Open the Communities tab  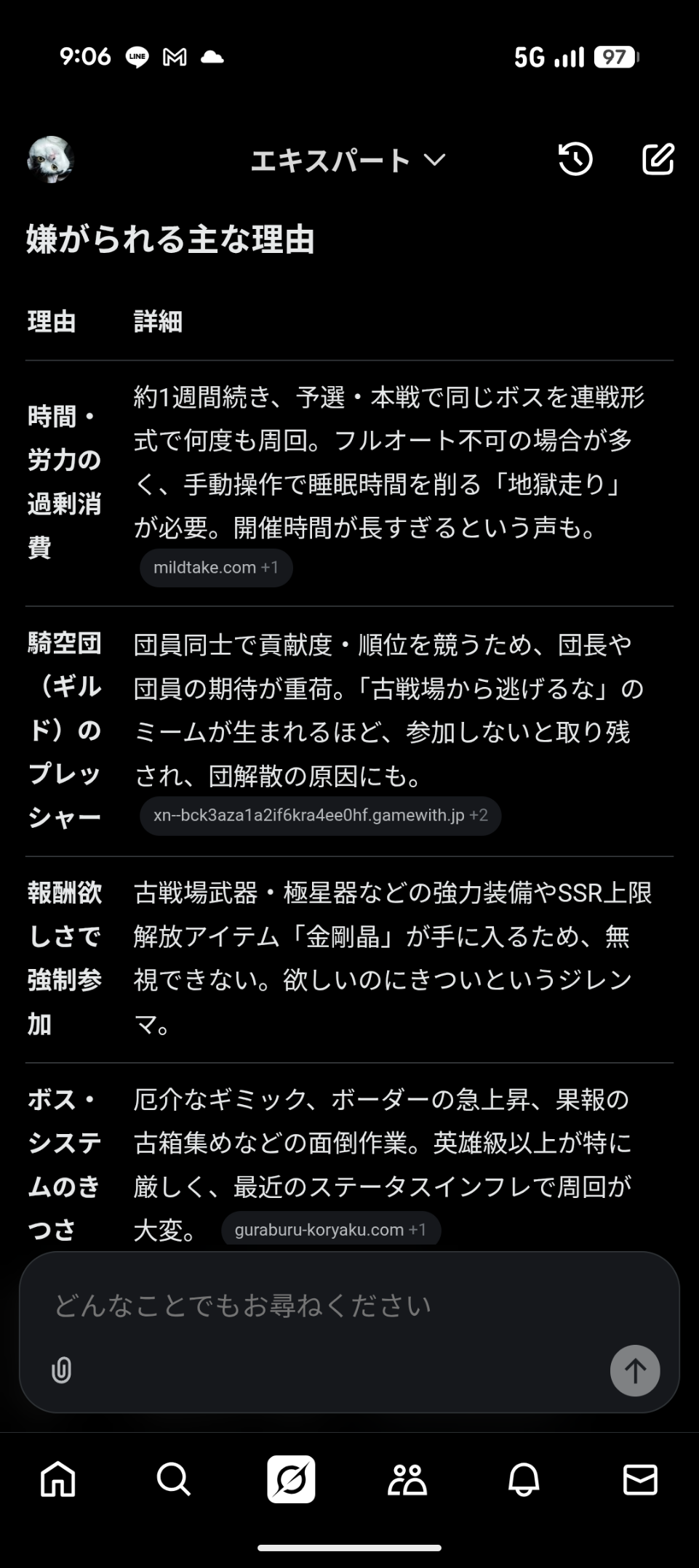tap(407, 1479)
